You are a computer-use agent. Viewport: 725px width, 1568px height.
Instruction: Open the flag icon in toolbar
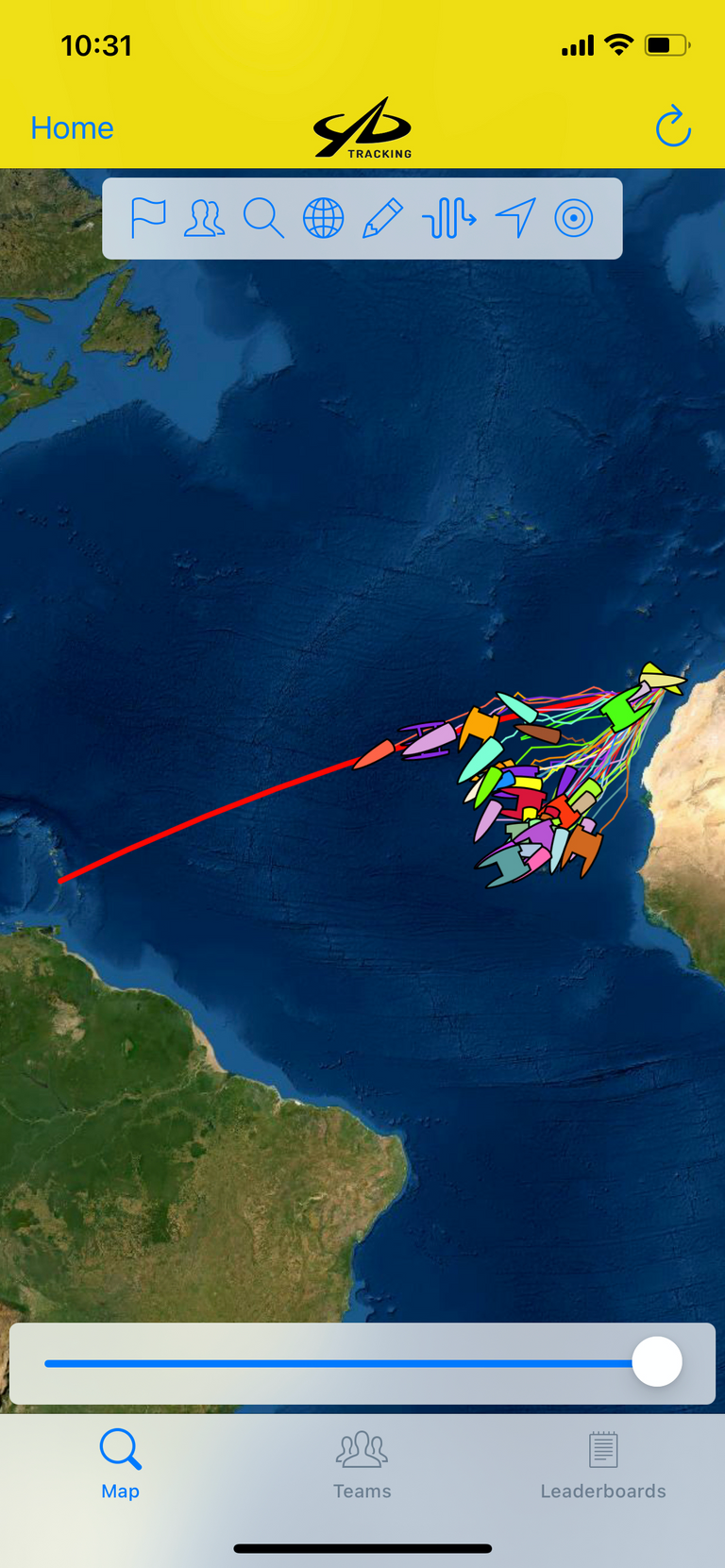[x=148, y=218]
